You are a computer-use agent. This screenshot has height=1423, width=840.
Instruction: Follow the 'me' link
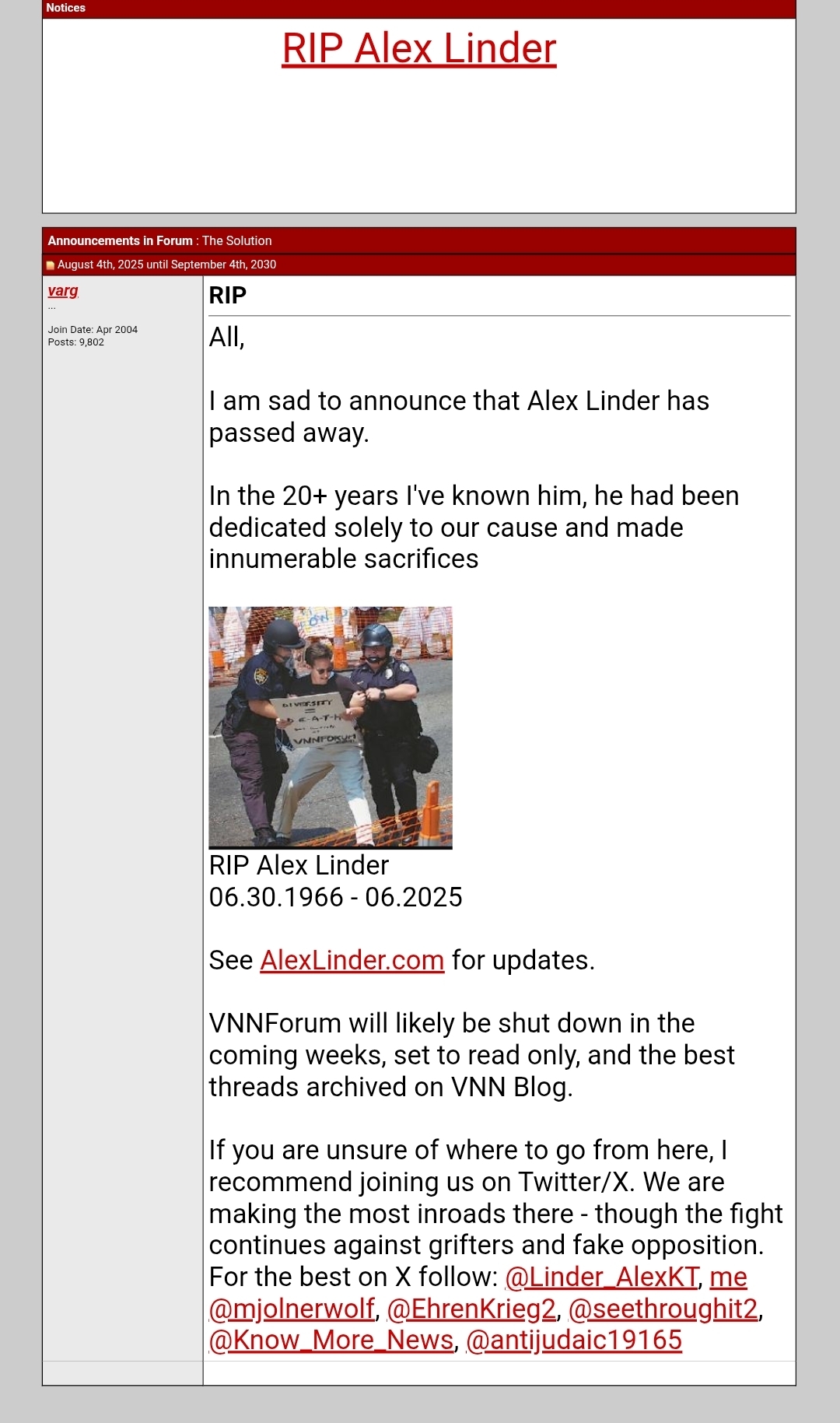coord(728,1277)
